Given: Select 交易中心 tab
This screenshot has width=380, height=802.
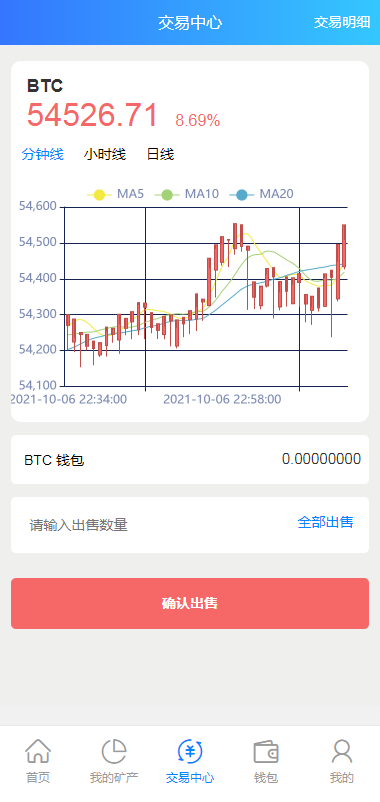Looking at the screenshot, I should (x=190, y=762).
